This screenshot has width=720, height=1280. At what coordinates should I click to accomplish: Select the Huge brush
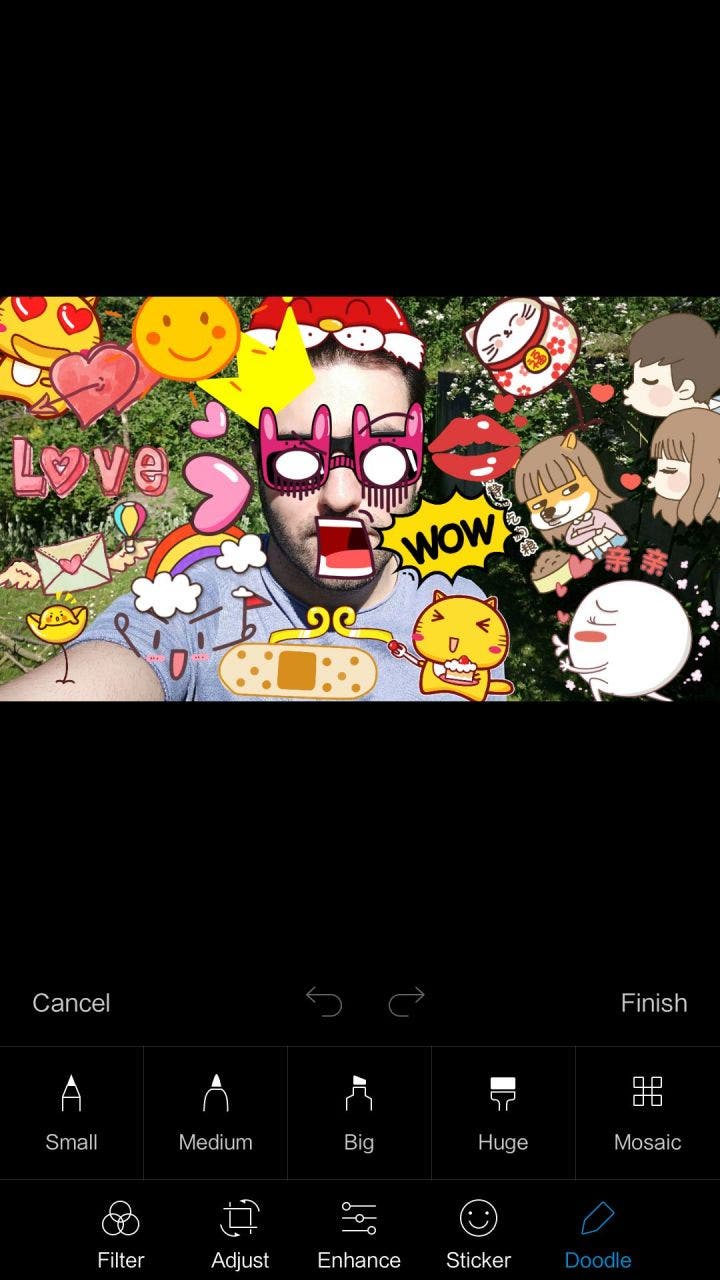pyautogui.click(x=503, y=1112)
